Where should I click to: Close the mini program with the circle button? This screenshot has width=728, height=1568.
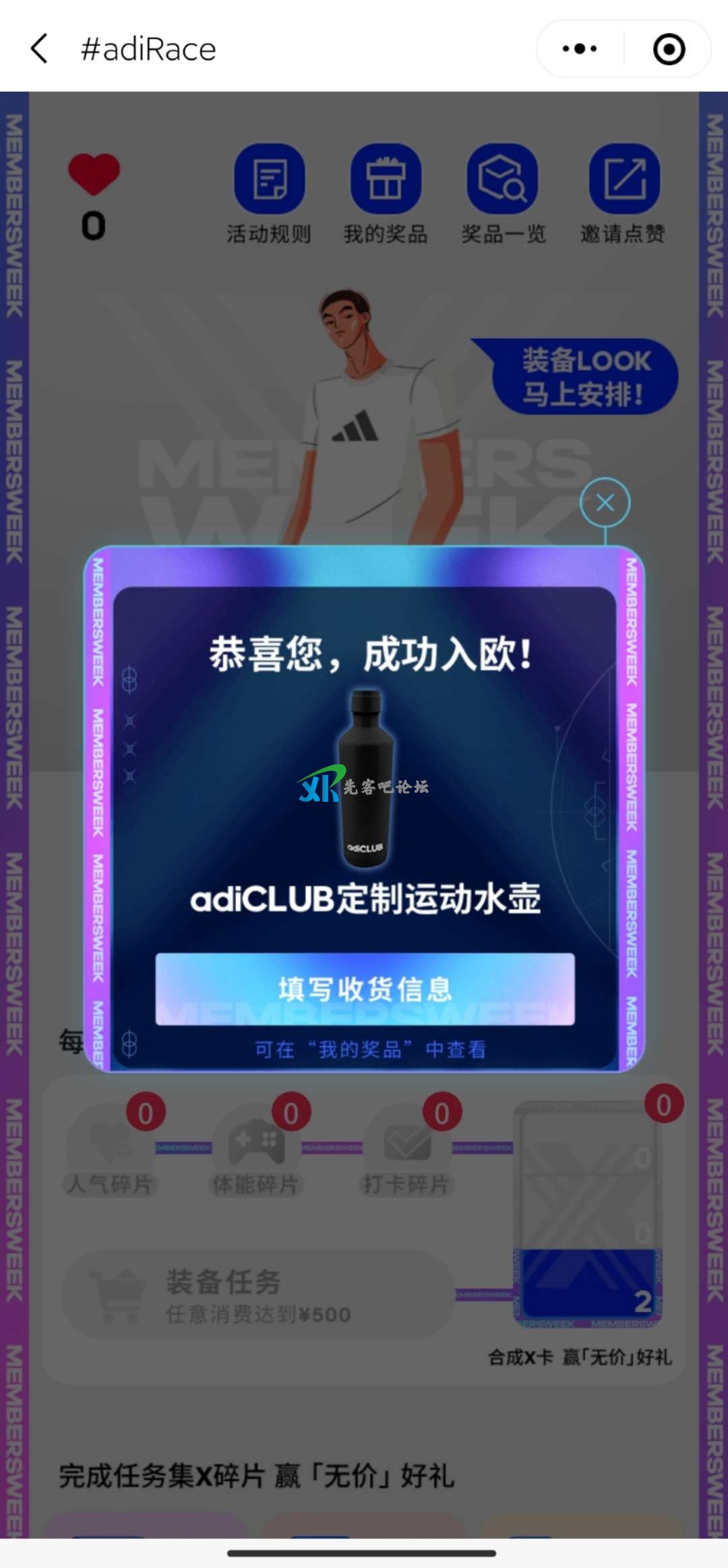669,49
